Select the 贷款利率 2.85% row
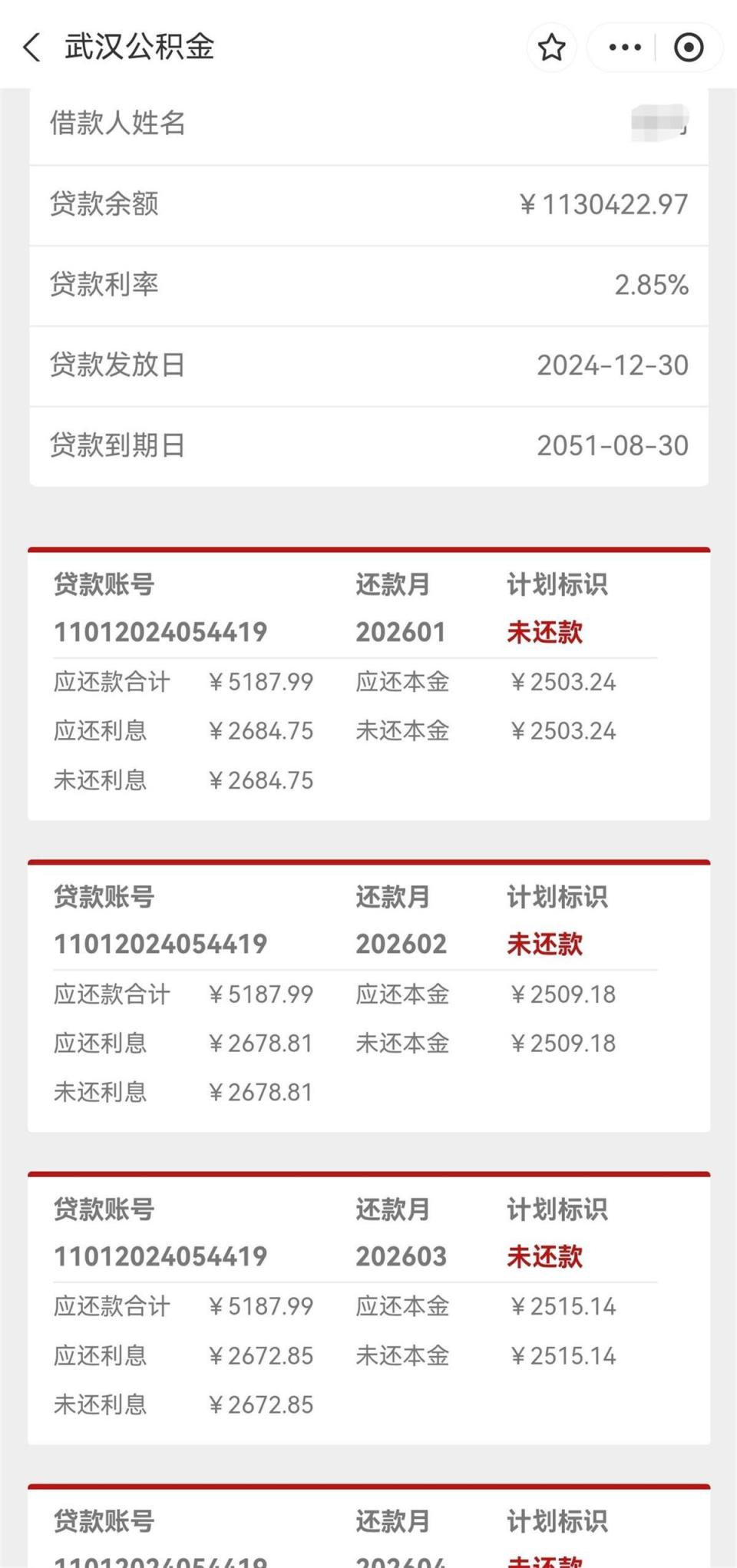Viewport: 737px width, 1568px height. [368, 285]
